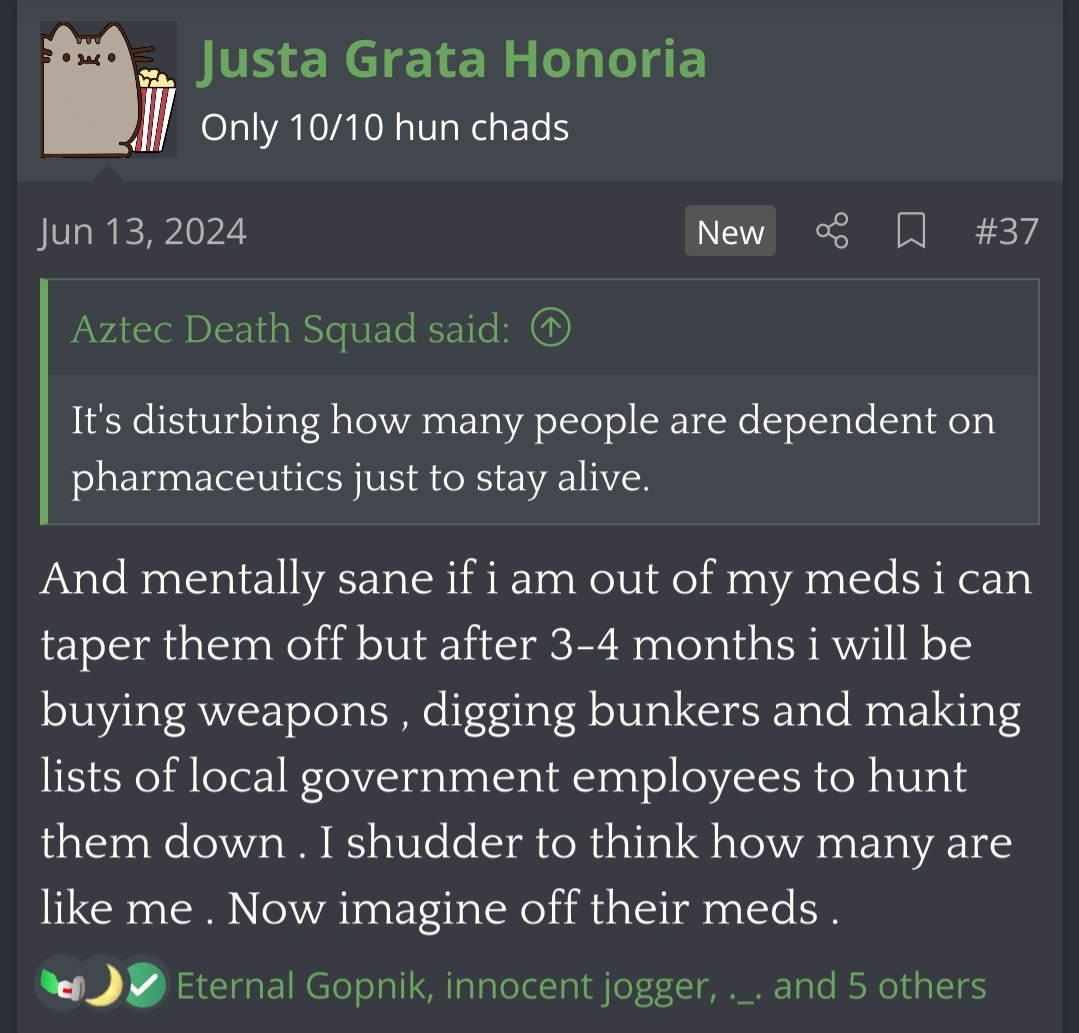Open the post date Jun 13, 2024
Image resolution: width=1079 pixels, height=1033 pixels.
(143, 232)
